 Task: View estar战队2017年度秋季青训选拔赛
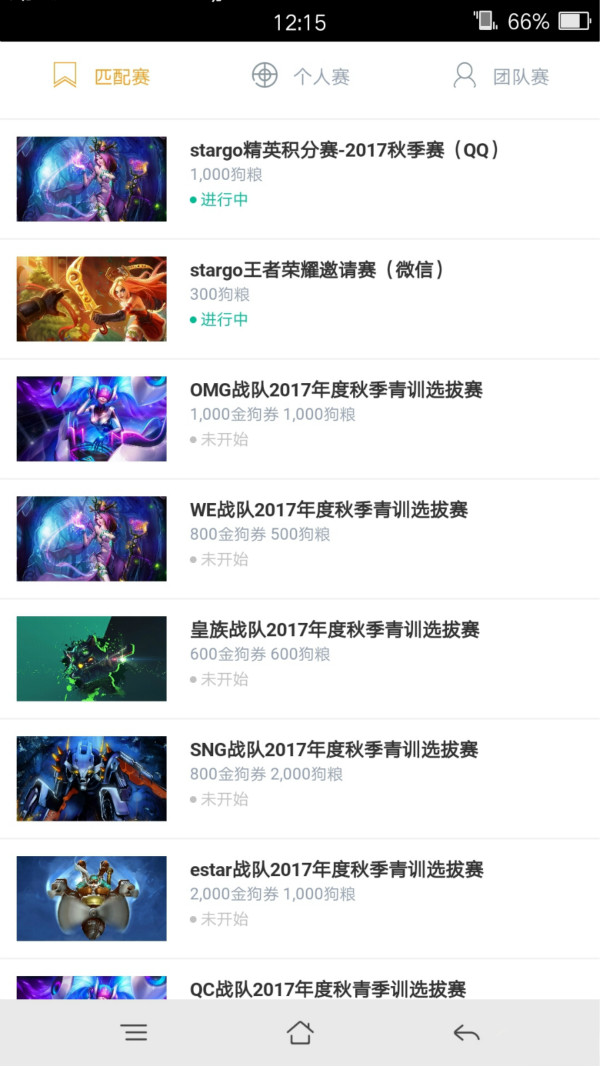[x=337, y=870]
